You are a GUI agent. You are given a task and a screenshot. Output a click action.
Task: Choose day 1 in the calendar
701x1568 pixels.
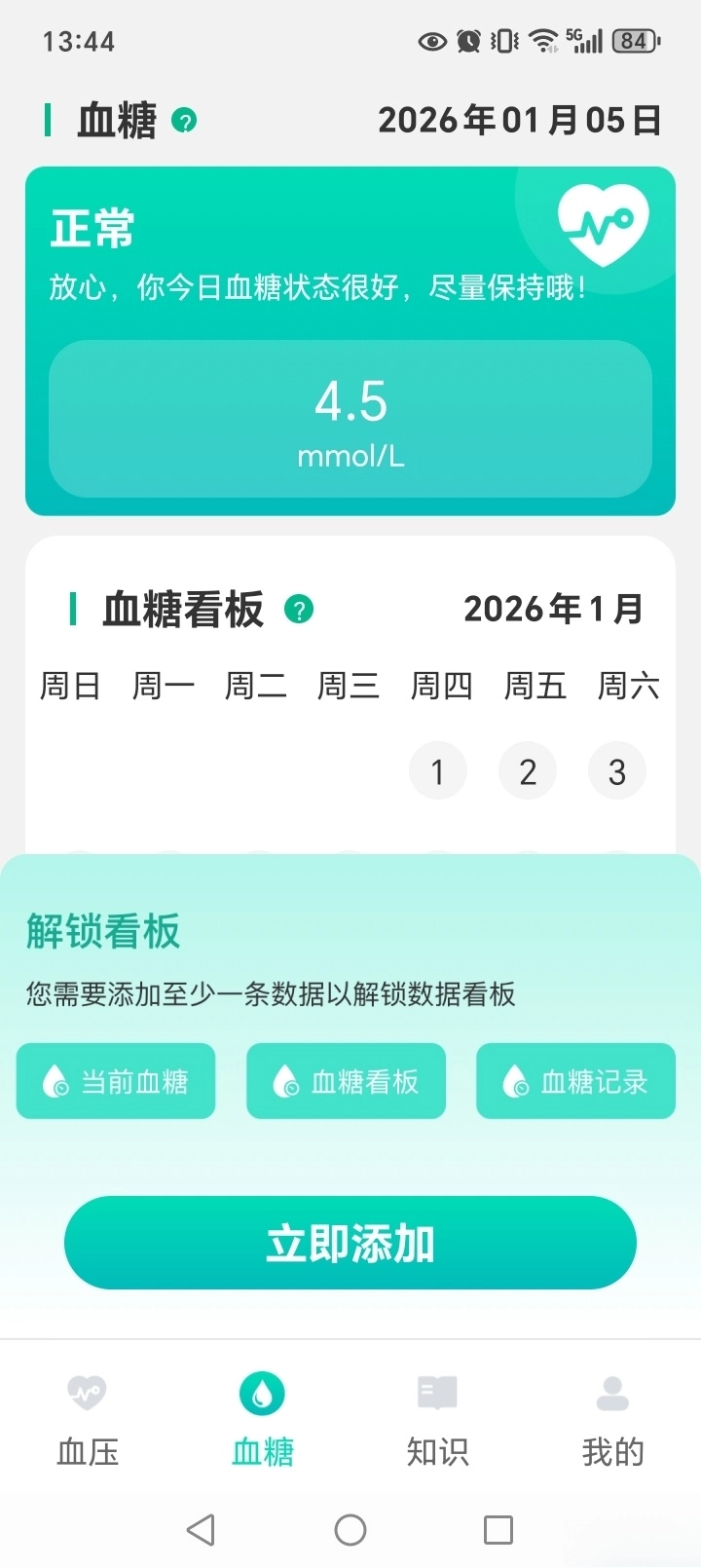[437, 771]
